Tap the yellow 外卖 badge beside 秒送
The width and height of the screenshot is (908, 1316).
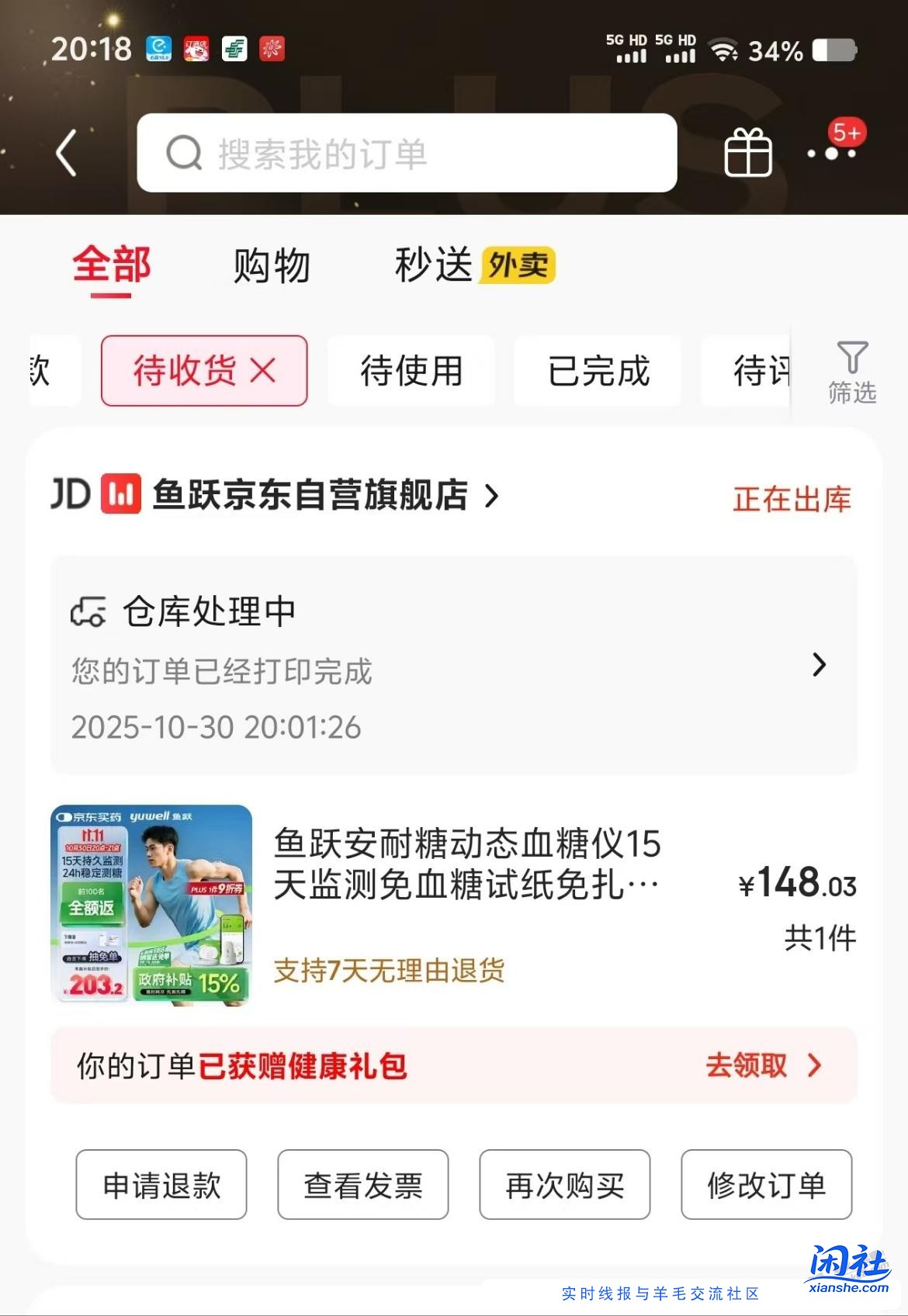click(x=518, y=265)
